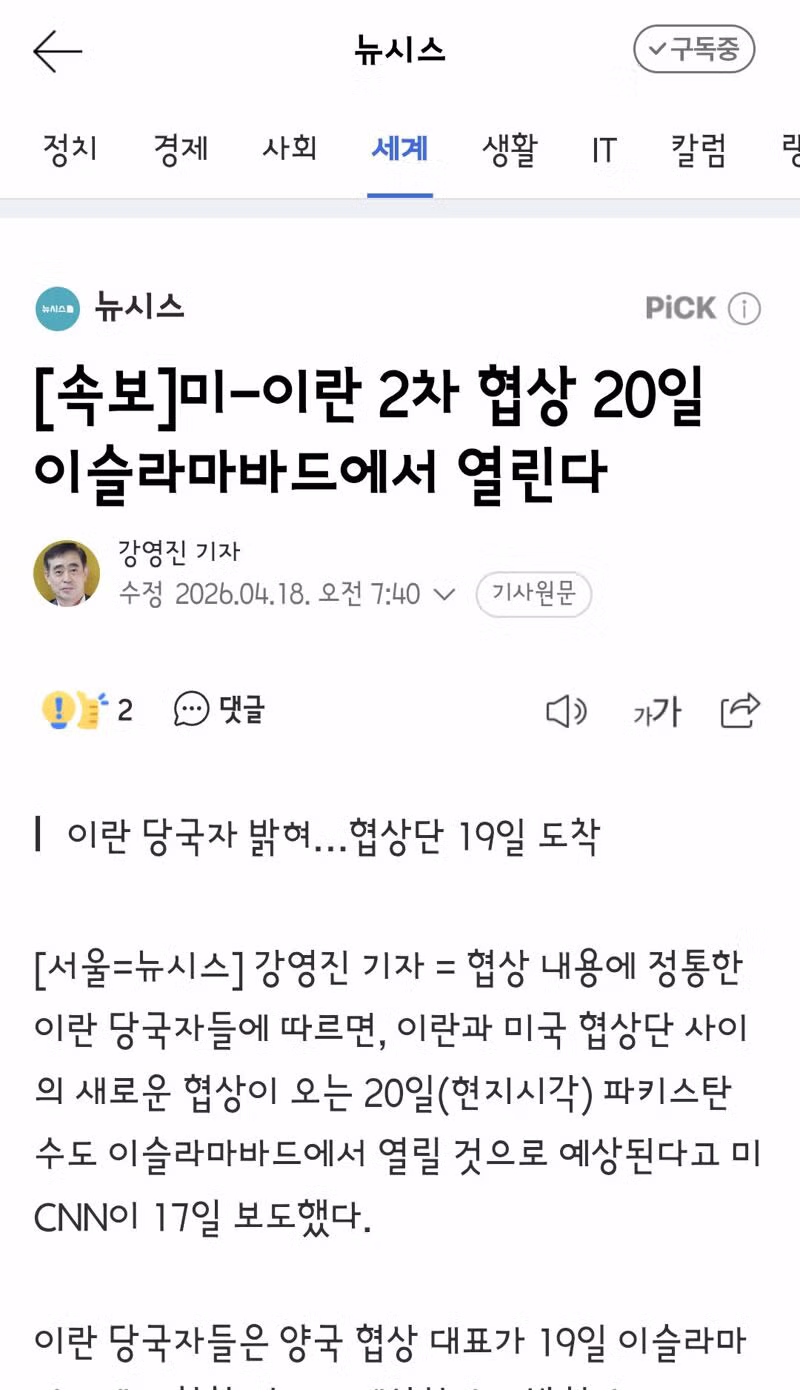Select the 세계 tab
Viewport: 800px width, 1390px height.
400,149
